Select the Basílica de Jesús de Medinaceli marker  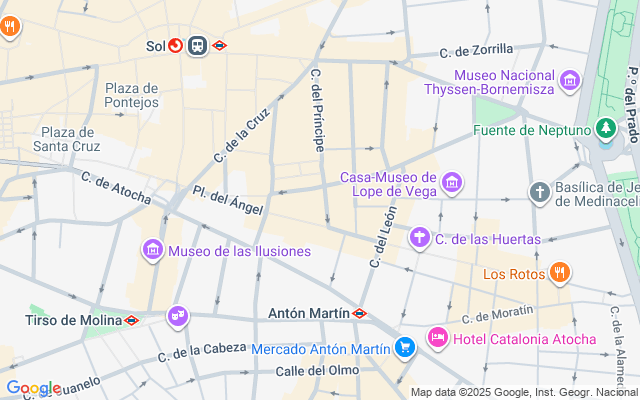[x=540, y=192]
